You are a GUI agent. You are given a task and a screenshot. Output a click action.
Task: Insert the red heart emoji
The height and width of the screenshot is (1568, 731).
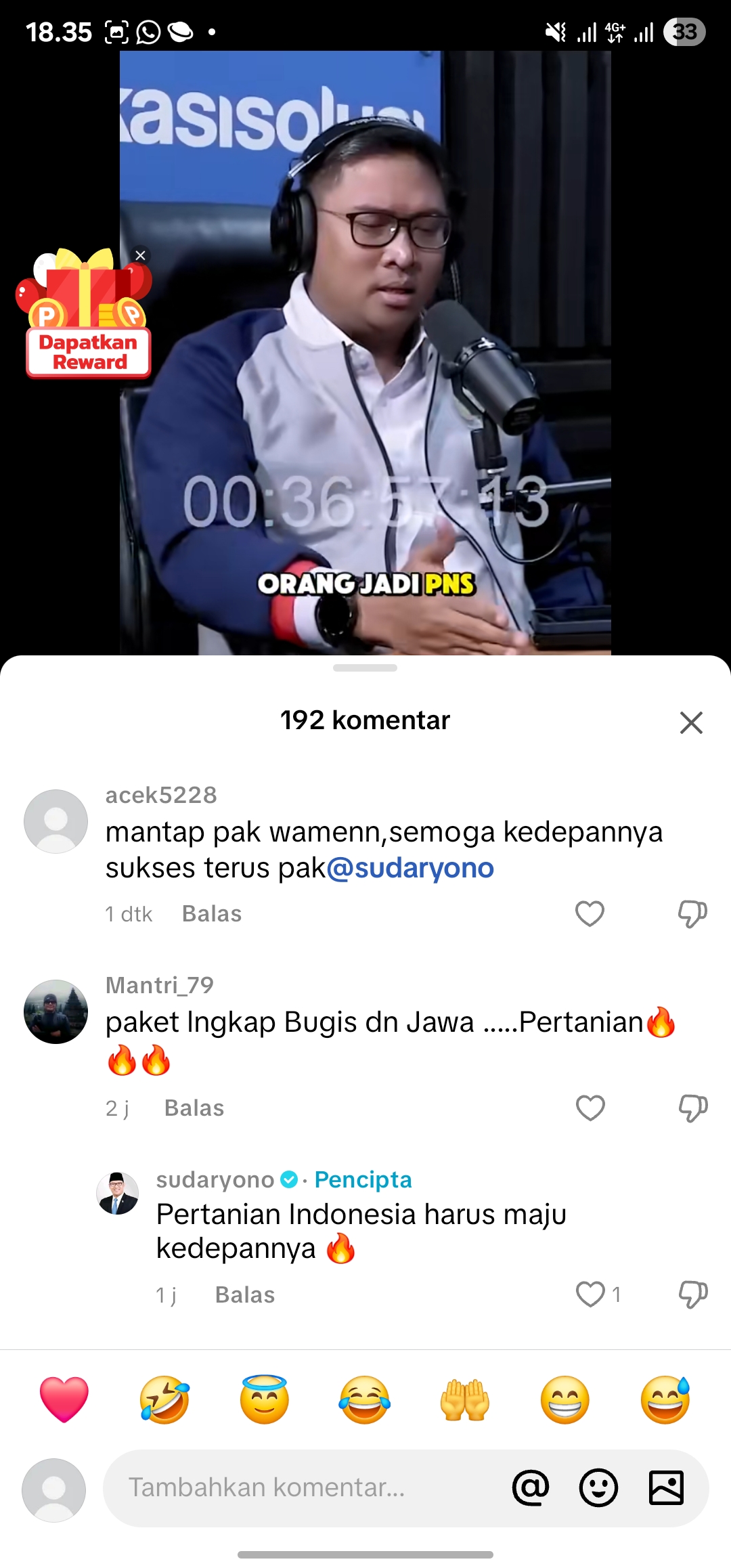click(64, 1399)
